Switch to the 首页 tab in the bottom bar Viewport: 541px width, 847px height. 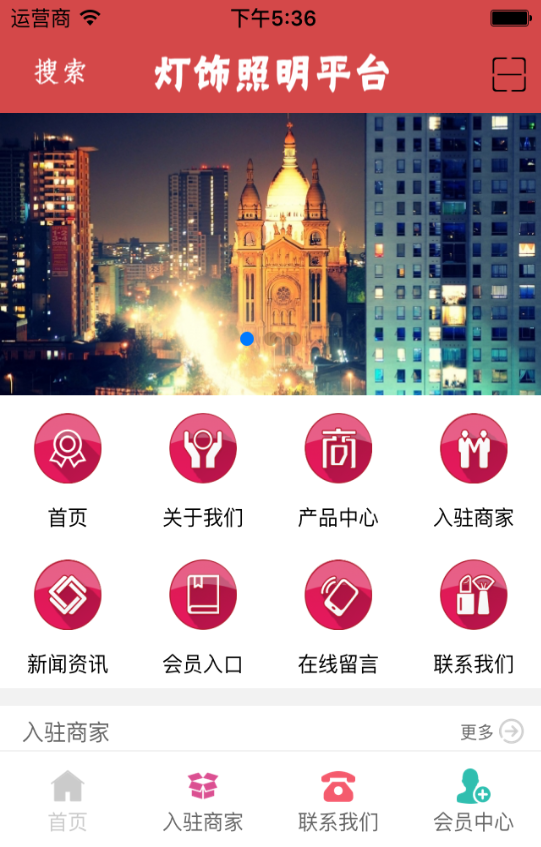pyautogui.click(x=67, y=801)
